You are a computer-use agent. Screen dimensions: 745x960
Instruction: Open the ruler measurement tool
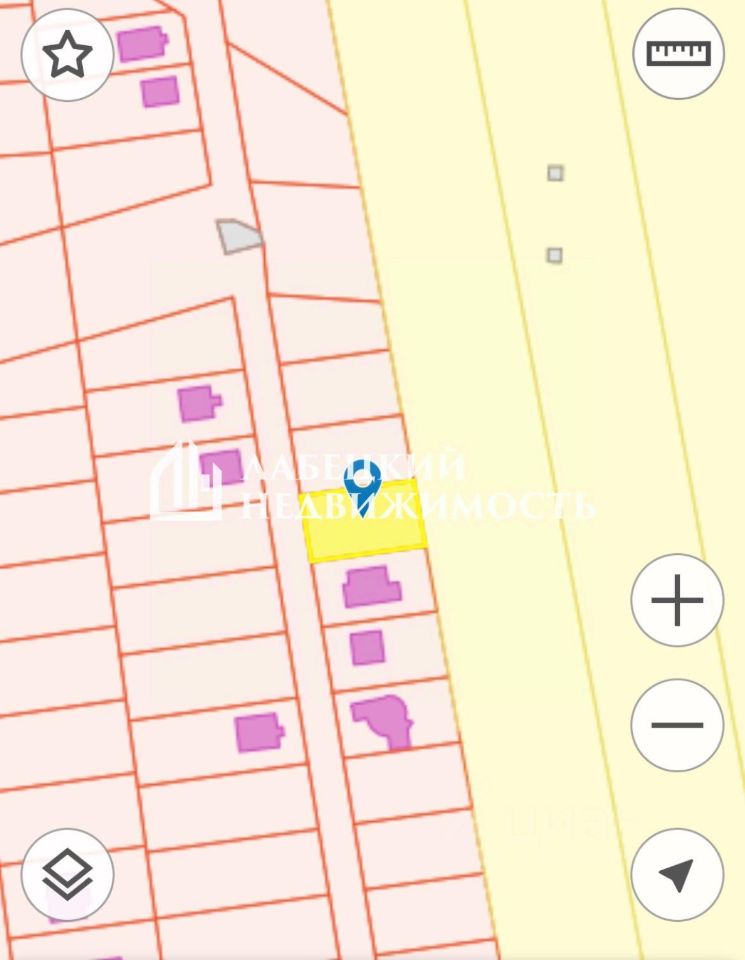[678, 53]
